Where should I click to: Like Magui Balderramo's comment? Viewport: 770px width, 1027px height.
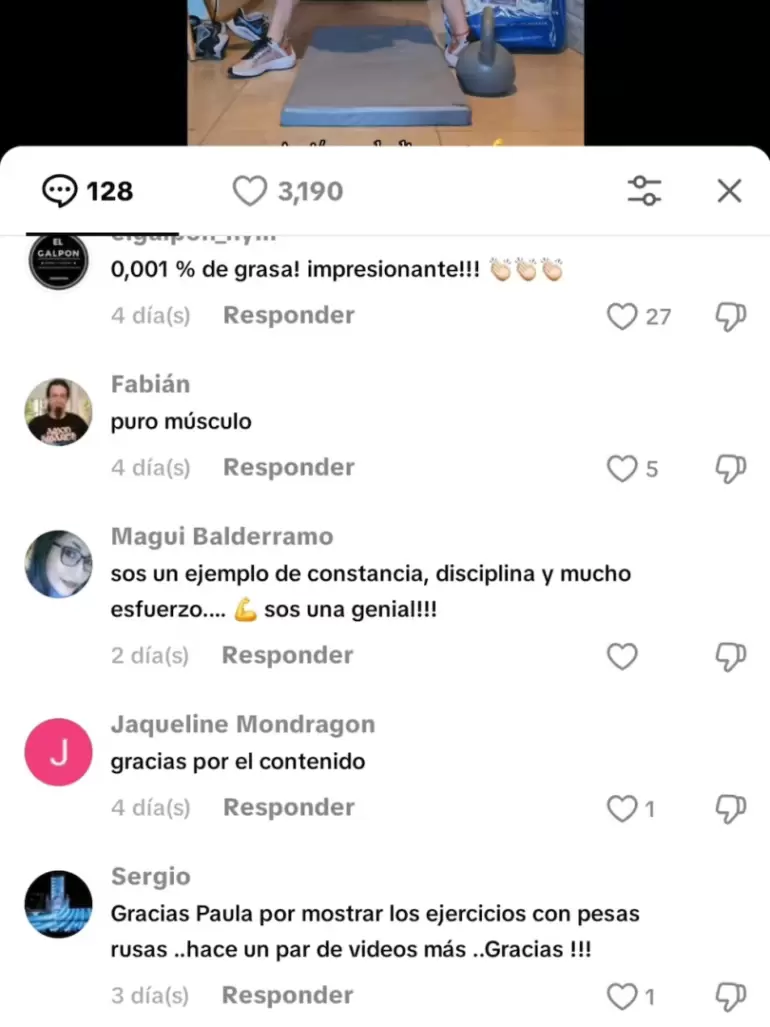(623, 657)
